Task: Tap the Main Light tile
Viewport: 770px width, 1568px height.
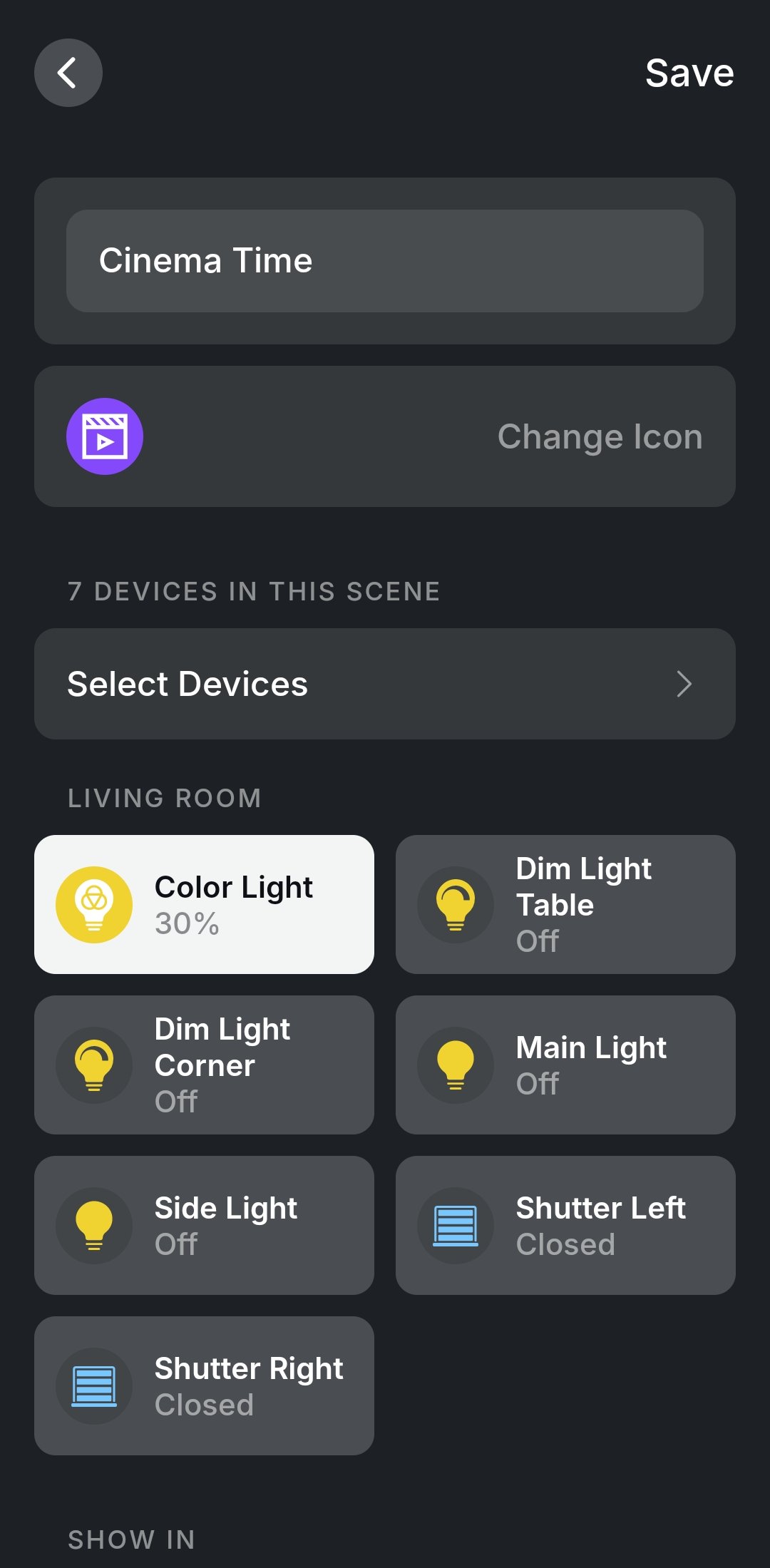Action: pos(565,1065)
